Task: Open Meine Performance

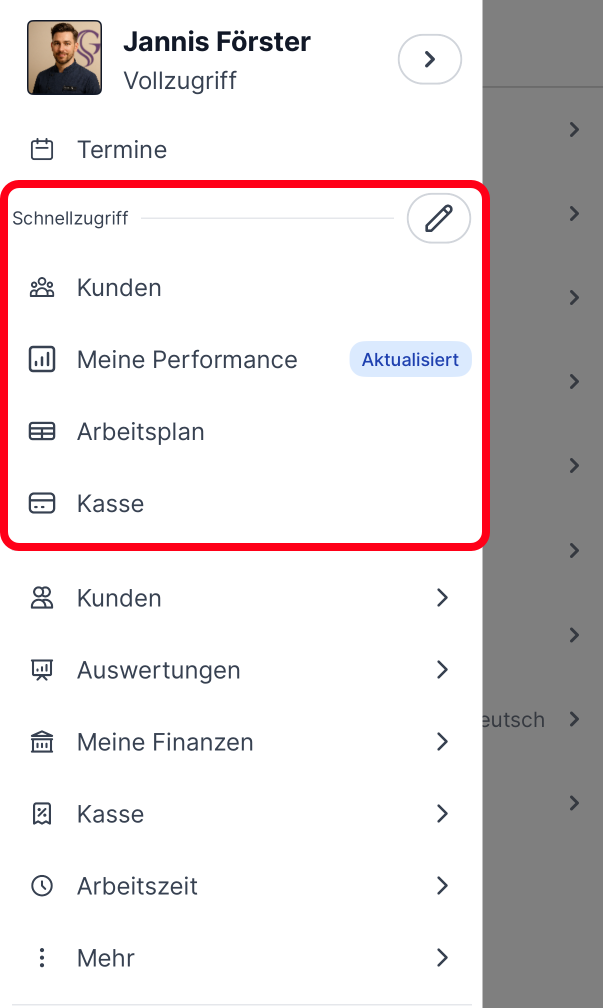Action: click(187, 360)
